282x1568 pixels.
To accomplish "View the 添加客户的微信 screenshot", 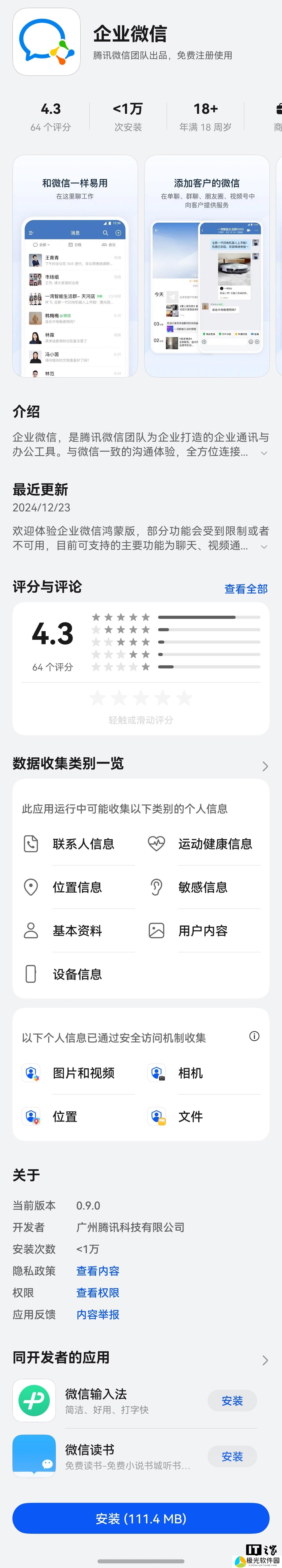I will tap(207, 266).
